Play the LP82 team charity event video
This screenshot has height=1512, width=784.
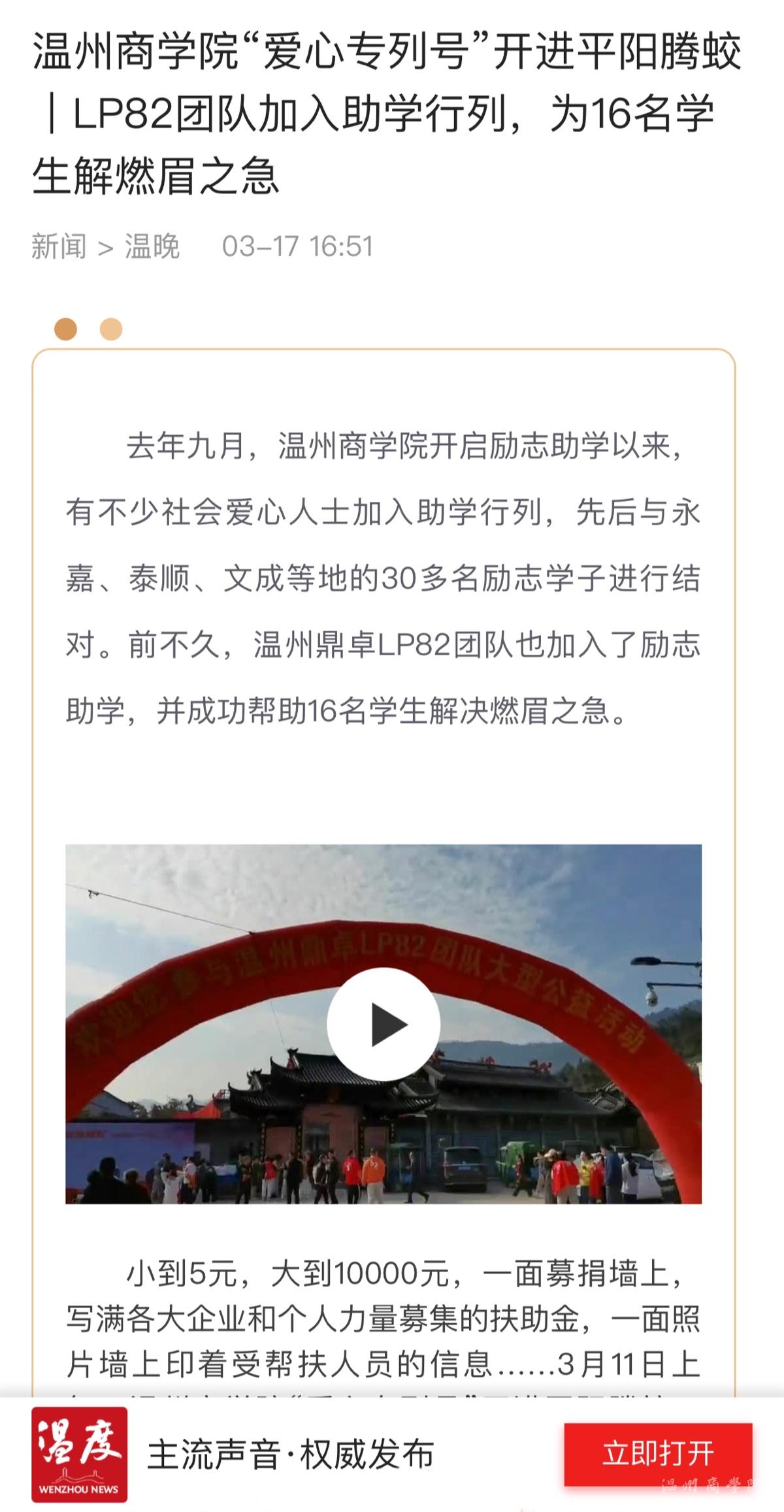click(x=384, y=1024)
